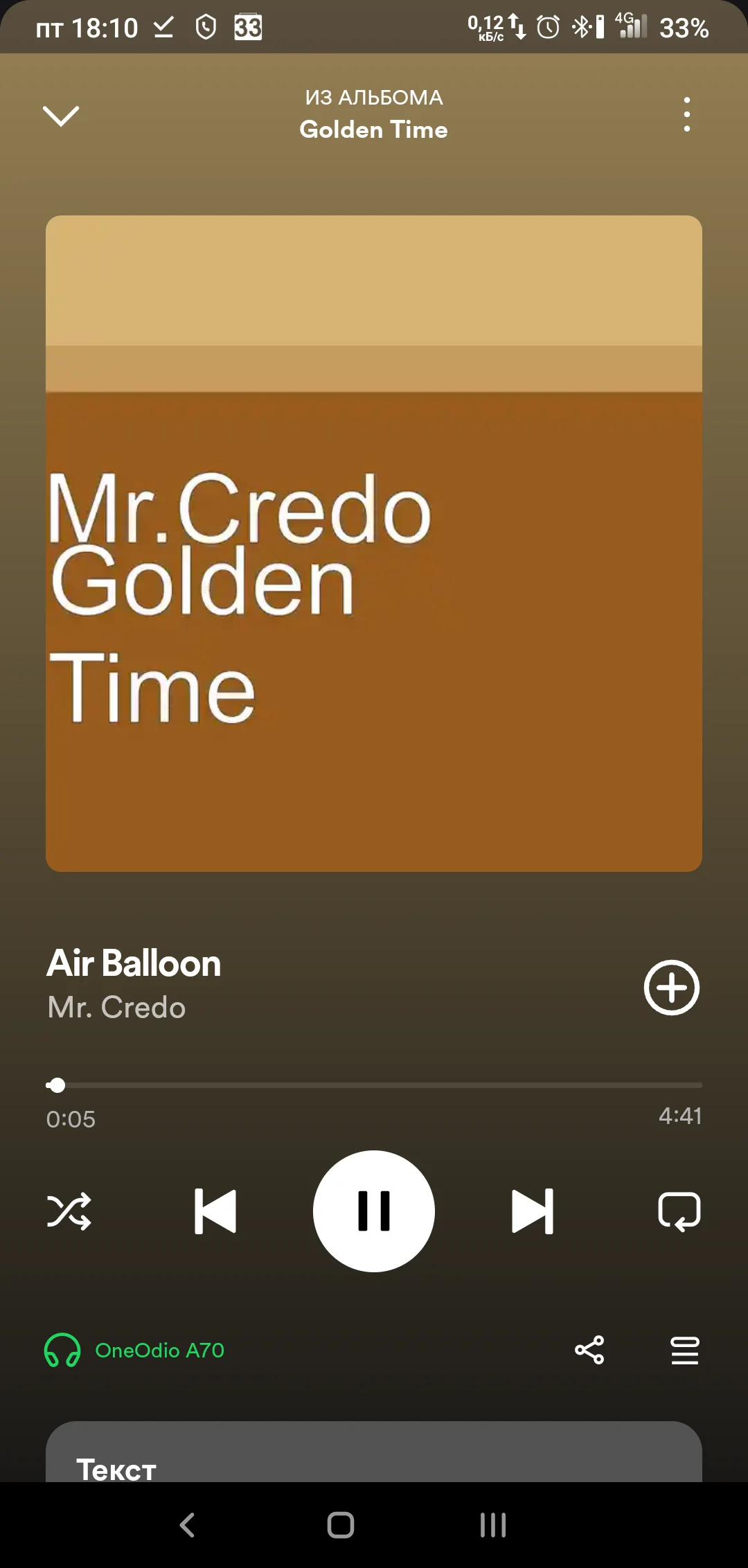Viewport: 748px width, 1568px height.
Task: Toggle repeat mode
Action: pyautogui.click(x=679, y=1211)
